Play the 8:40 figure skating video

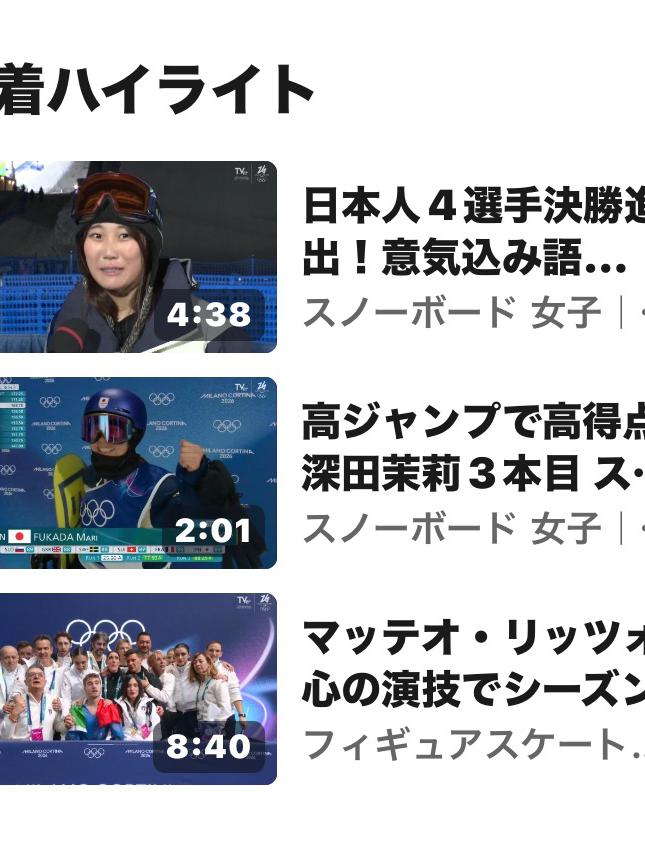(137, 688)
